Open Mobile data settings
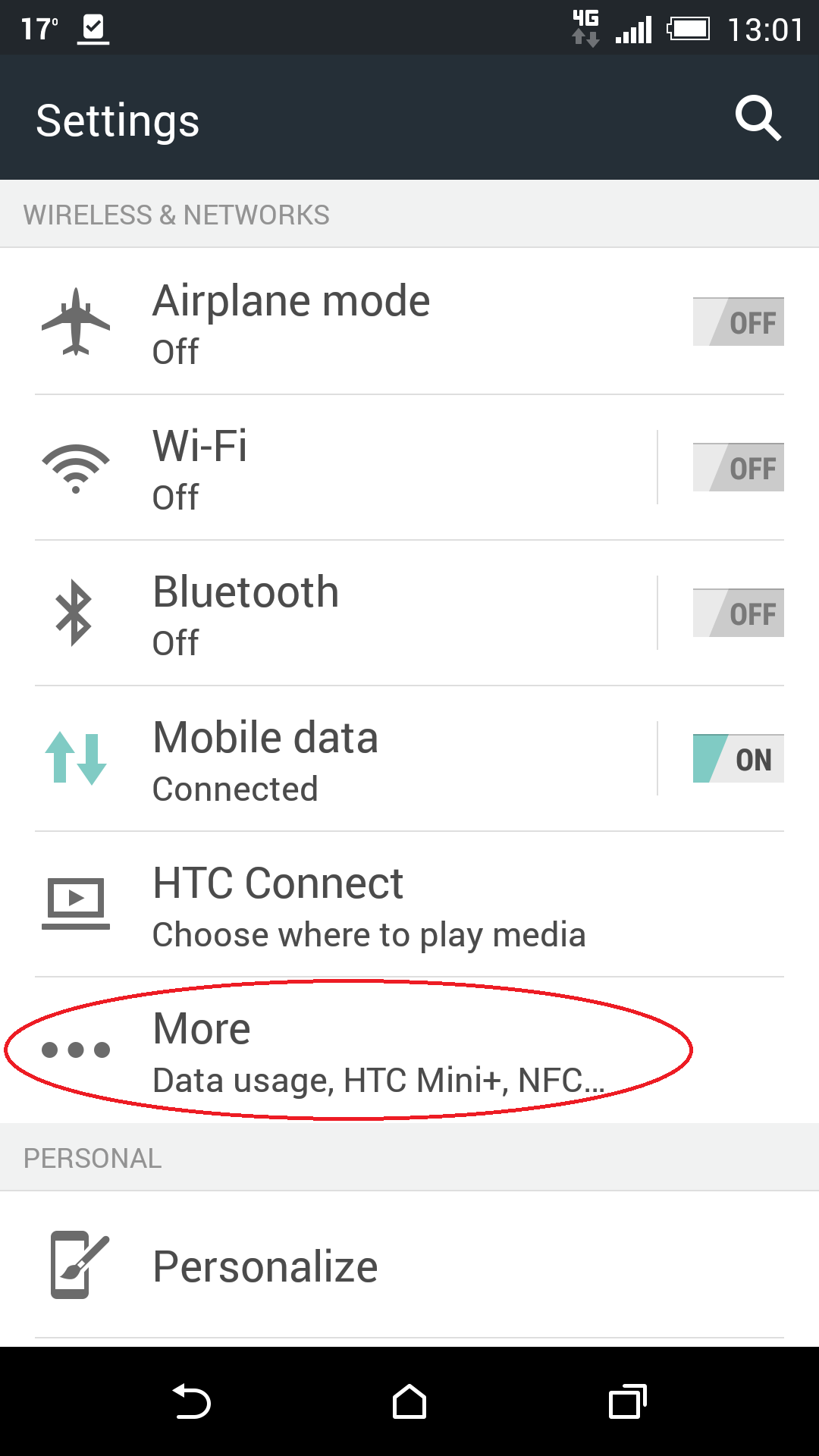 click(346, 759)
